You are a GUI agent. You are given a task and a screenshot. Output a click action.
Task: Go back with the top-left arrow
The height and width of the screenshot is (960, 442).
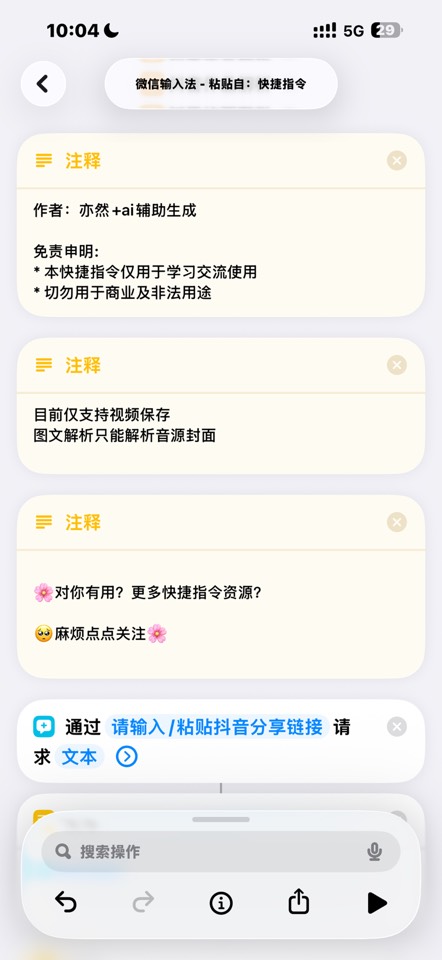(x=43, y=84)
